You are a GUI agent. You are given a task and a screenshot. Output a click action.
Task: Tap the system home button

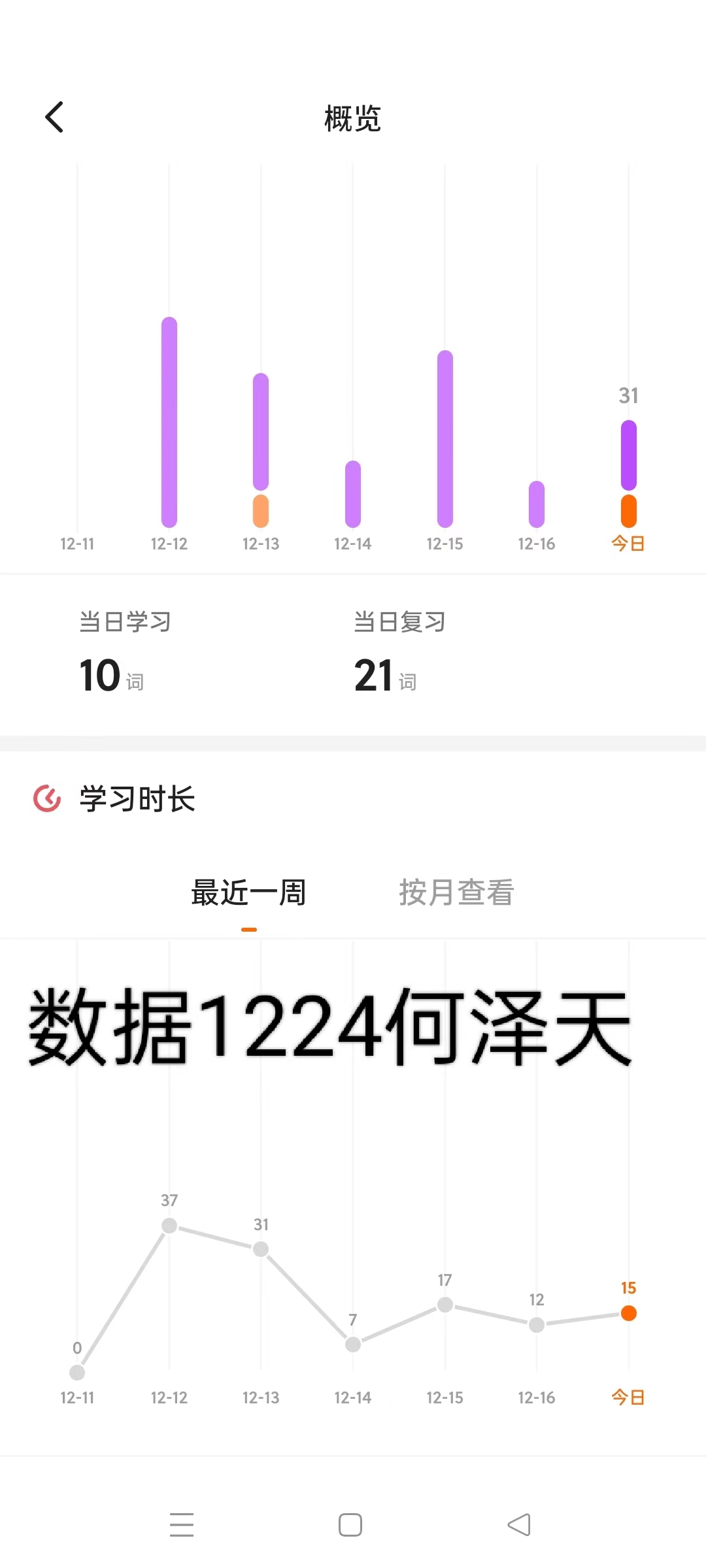click(x=350, y=1525)
